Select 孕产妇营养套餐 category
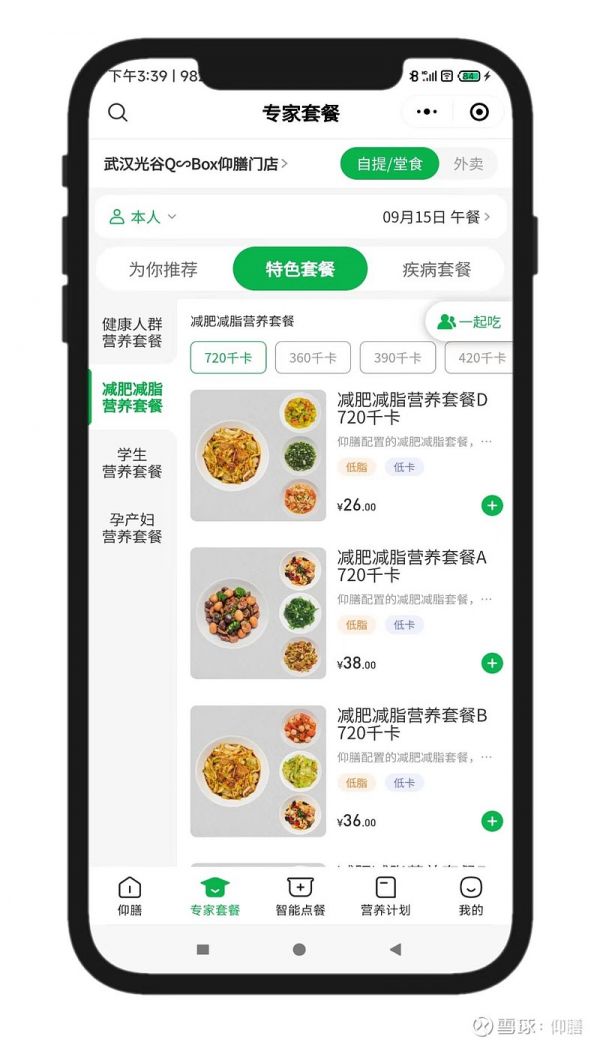This screenshot has width=600, height=1045. click(132, 528)
